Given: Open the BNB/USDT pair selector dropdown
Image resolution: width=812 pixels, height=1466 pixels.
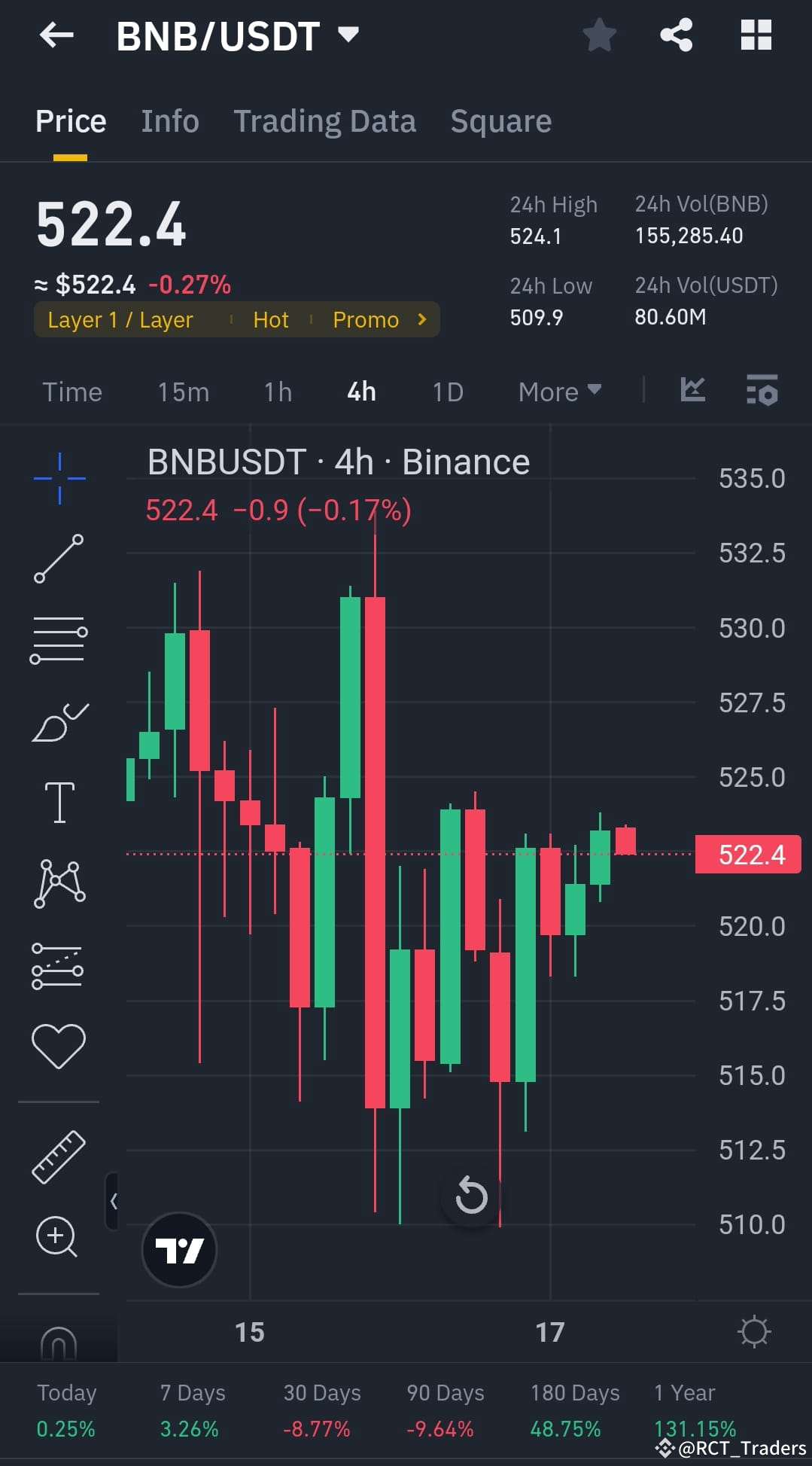Looking at the screenshot, I should (x=346, y=34).
